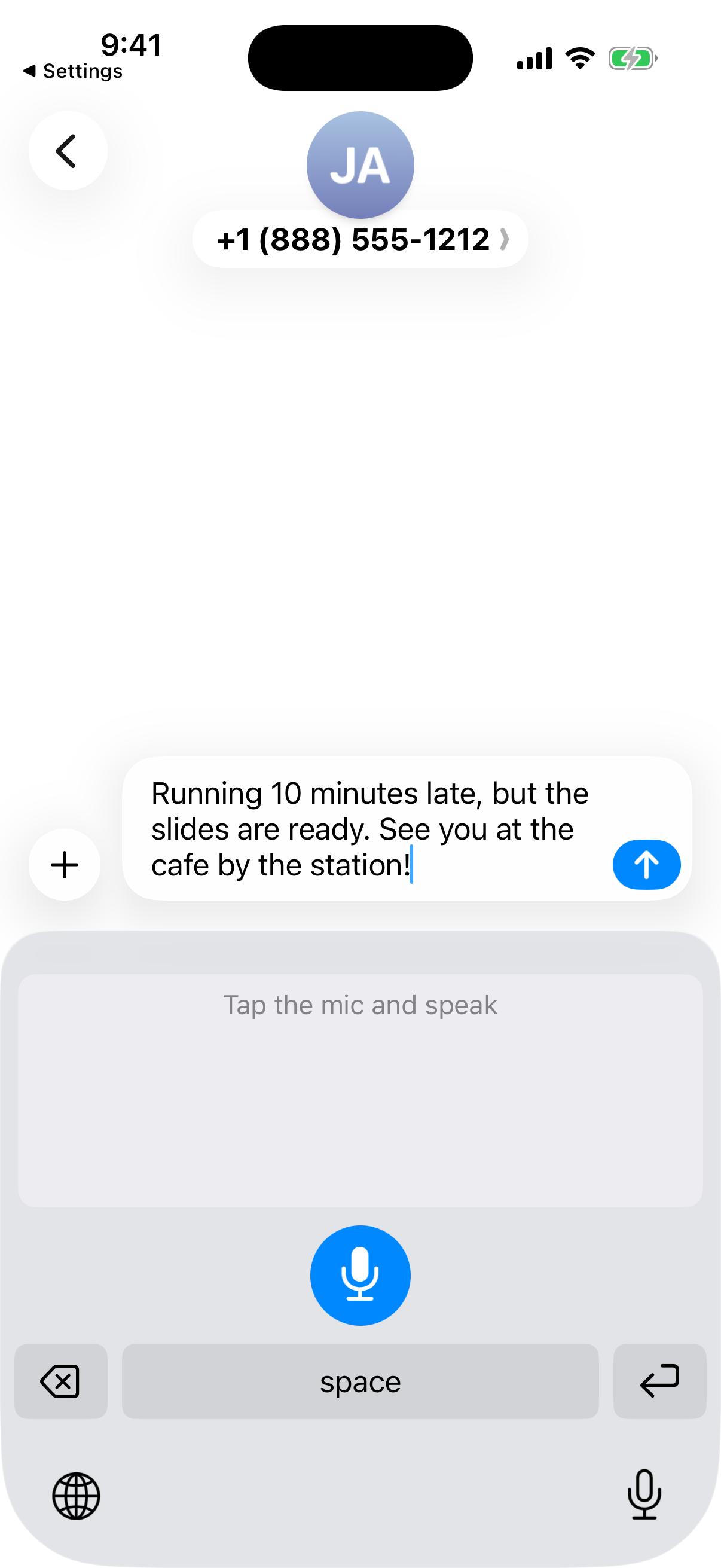Open the plus attachments menu
Screen dimensions: 721x1568
[x=65, y=865]
